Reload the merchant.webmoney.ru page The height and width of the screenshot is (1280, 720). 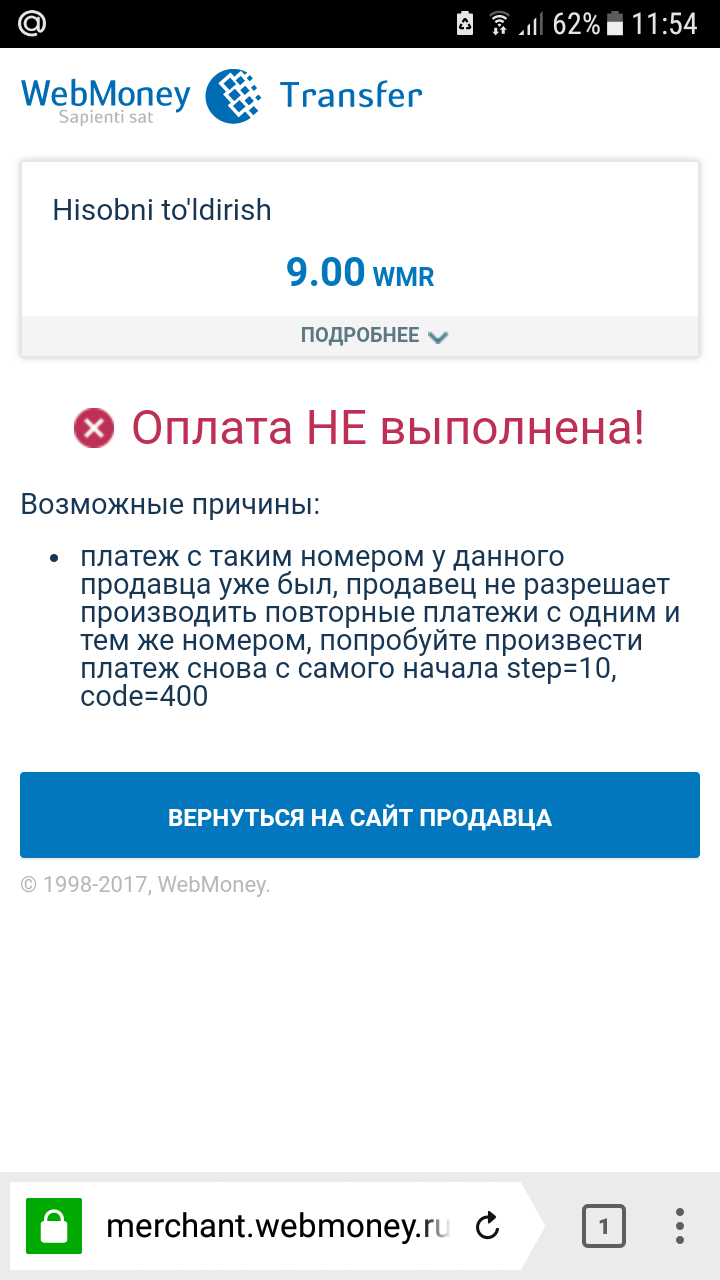[x=487, y=1225]
